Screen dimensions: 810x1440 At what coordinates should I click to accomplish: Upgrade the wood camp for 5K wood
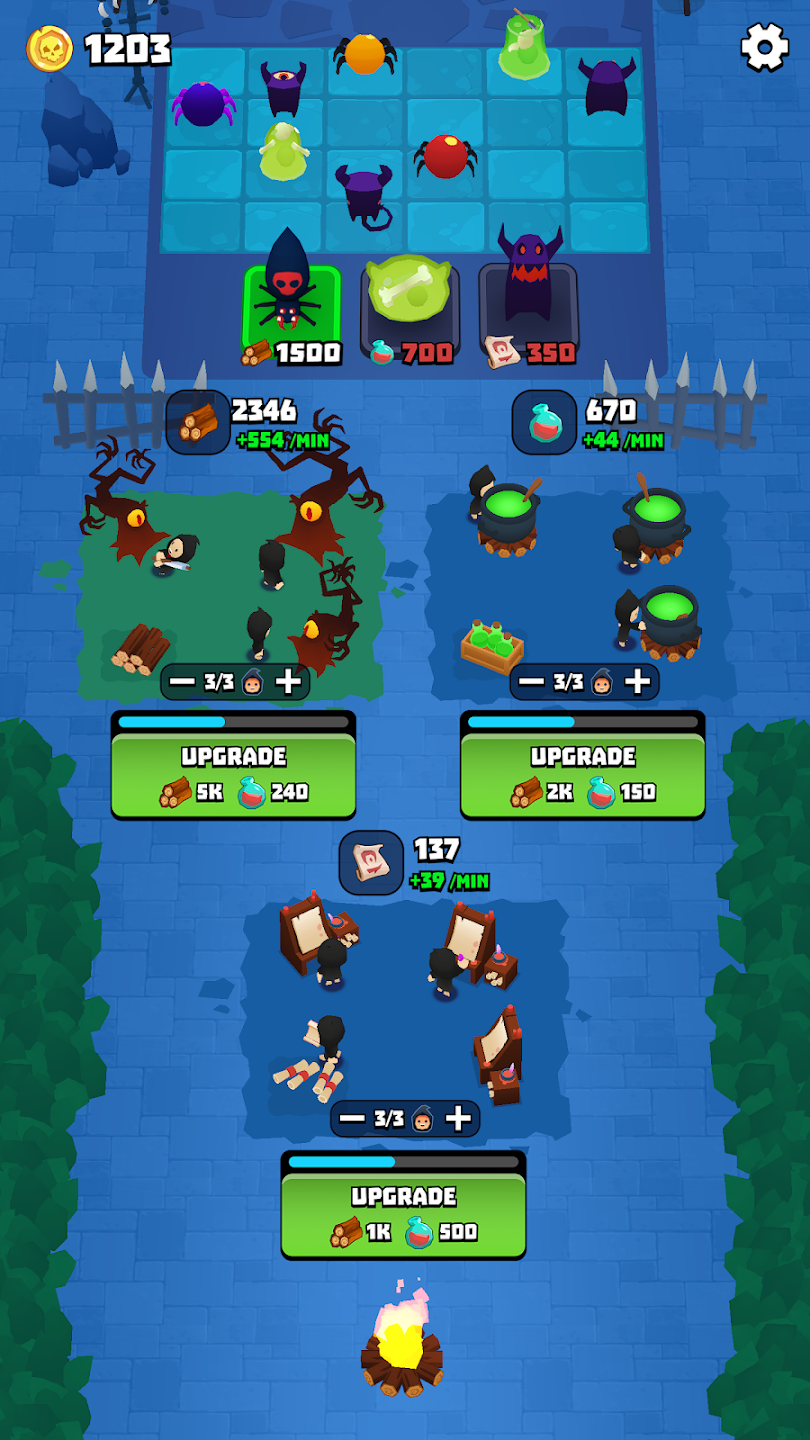233,774
